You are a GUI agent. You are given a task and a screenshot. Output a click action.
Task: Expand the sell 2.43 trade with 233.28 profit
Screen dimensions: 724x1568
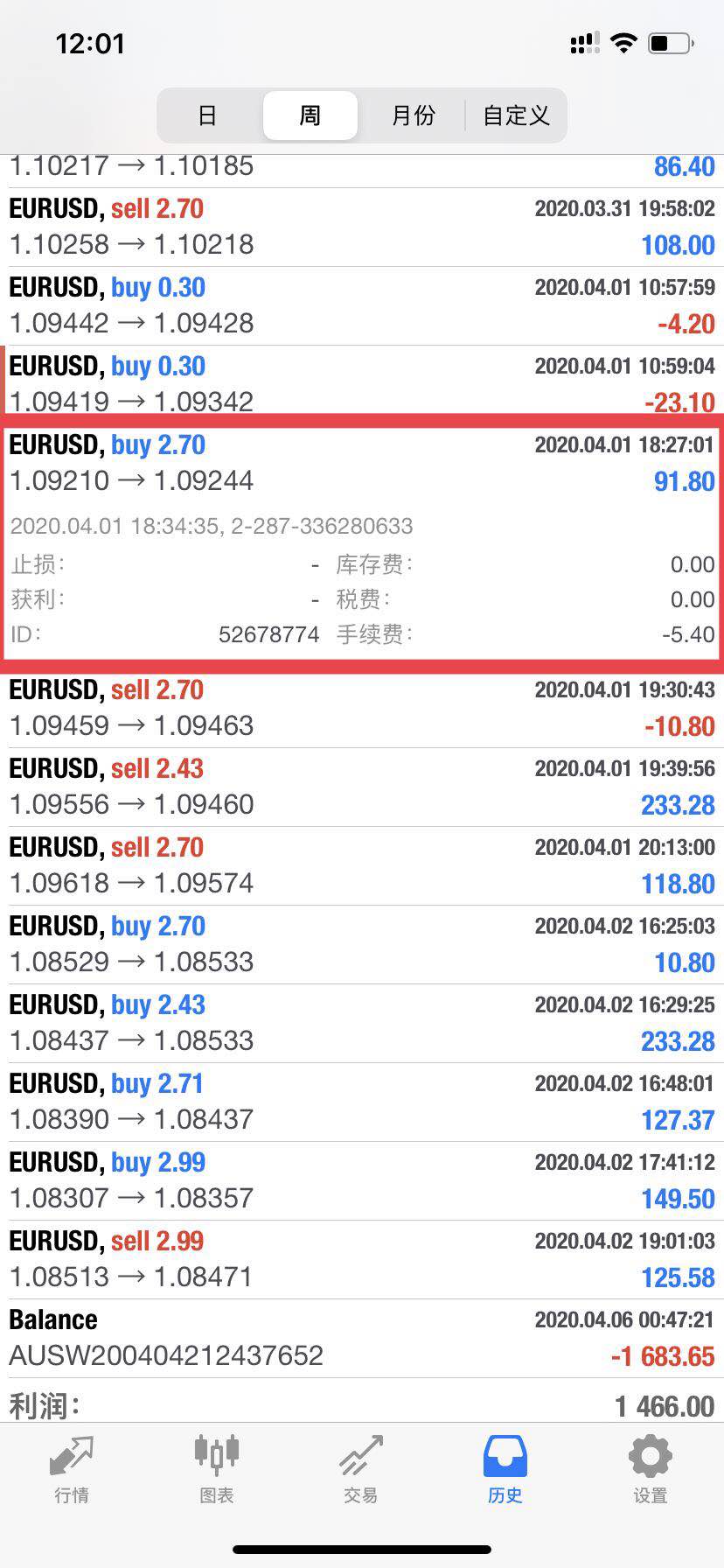click(362, 787)
